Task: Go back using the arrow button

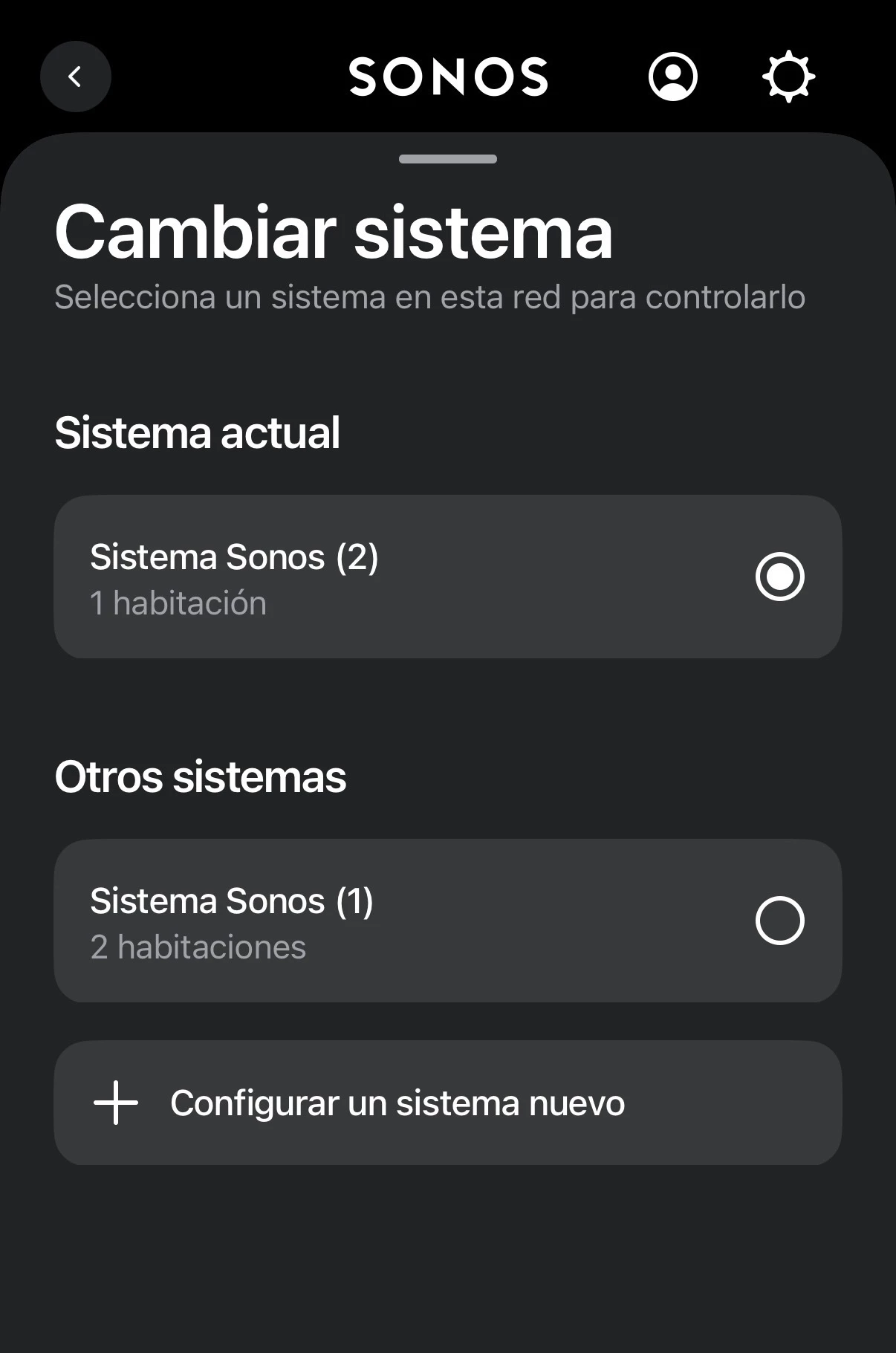Action: 75,77
